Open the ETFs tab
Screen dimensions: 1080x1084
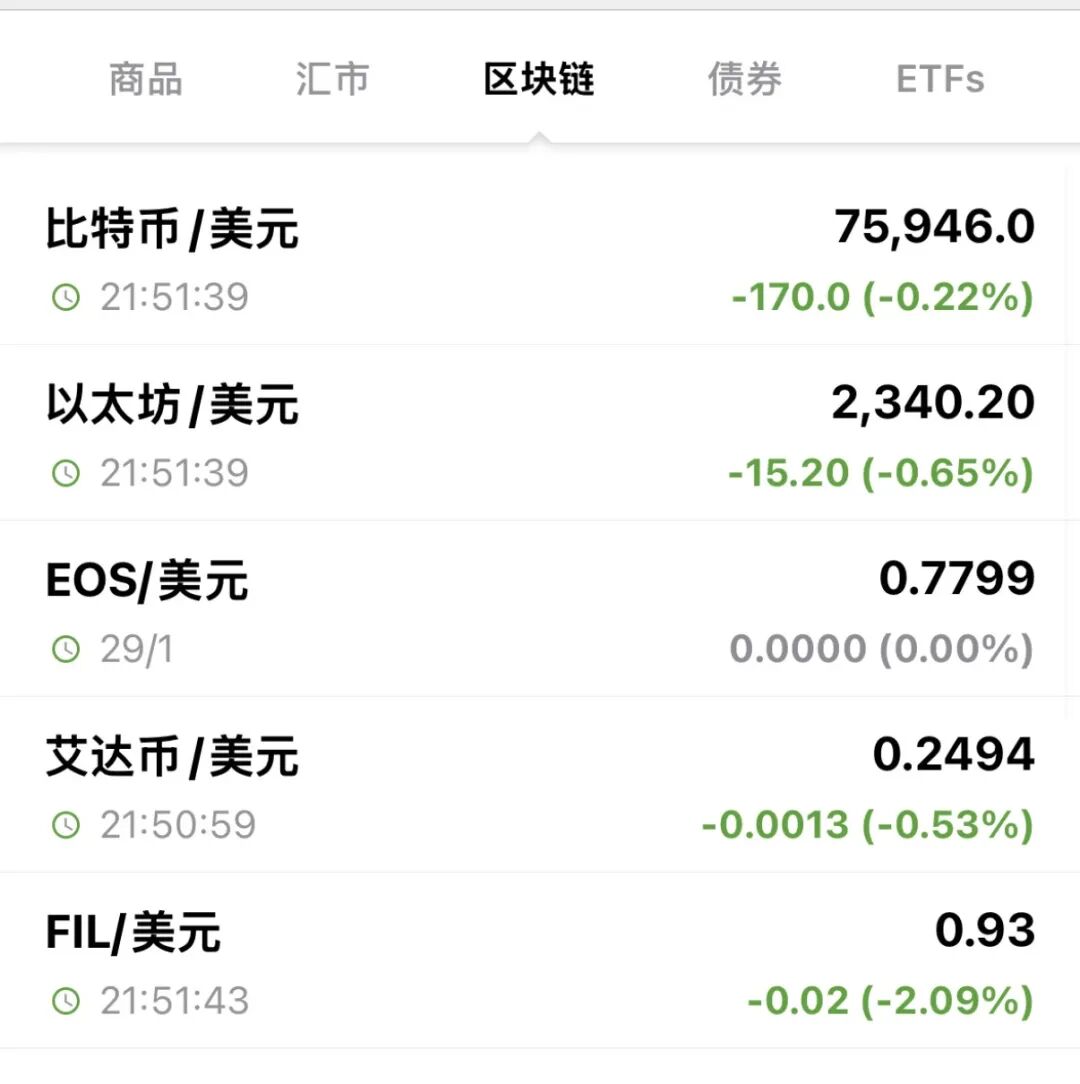click(938, 80)
